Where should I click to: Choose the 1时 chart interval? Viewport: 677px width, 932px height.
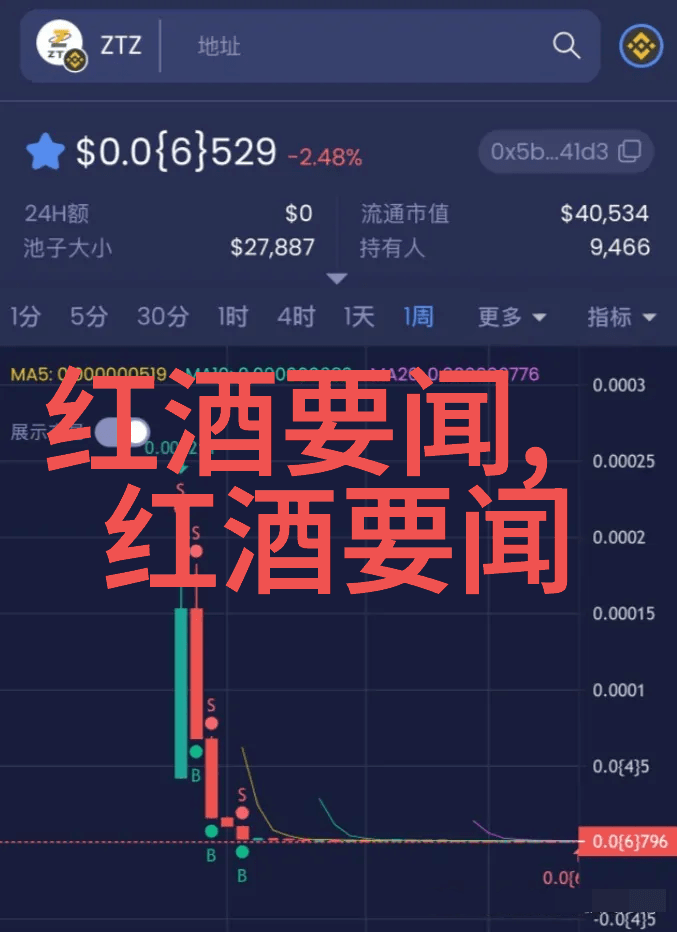(232, 317)
